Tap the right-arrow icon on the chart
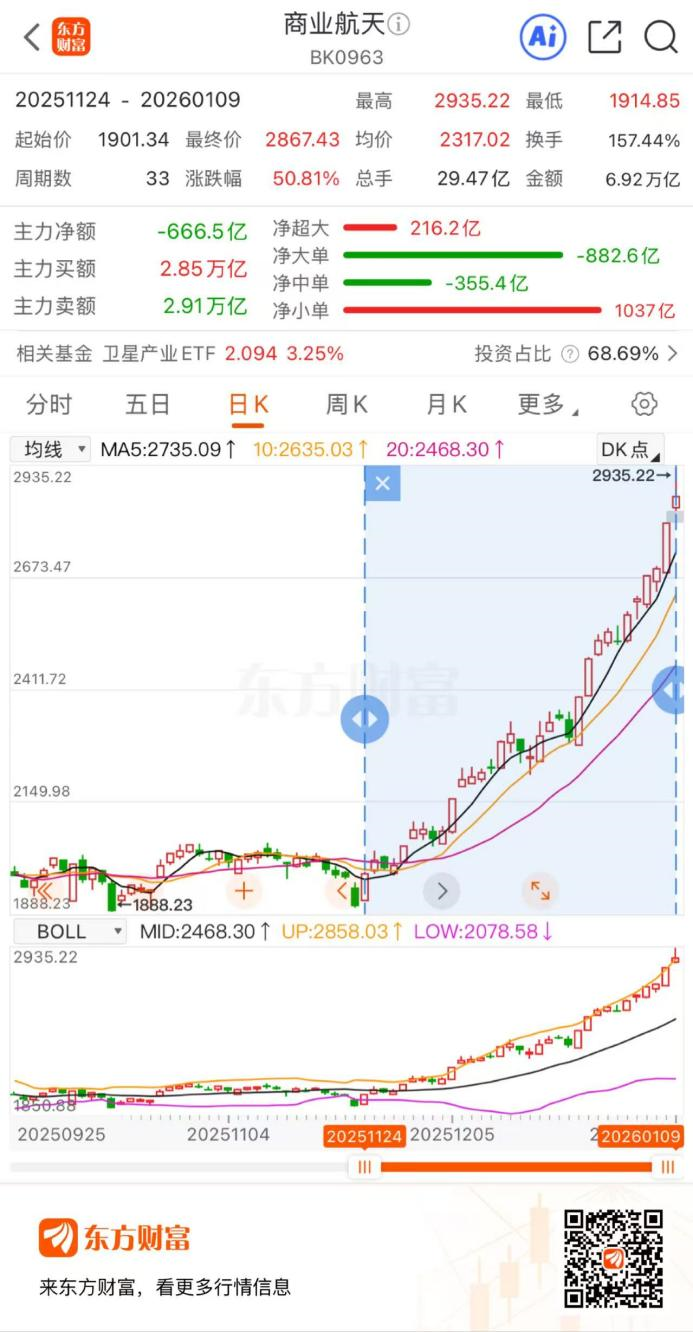This screenshot has height=1332, width=693. 441,889
